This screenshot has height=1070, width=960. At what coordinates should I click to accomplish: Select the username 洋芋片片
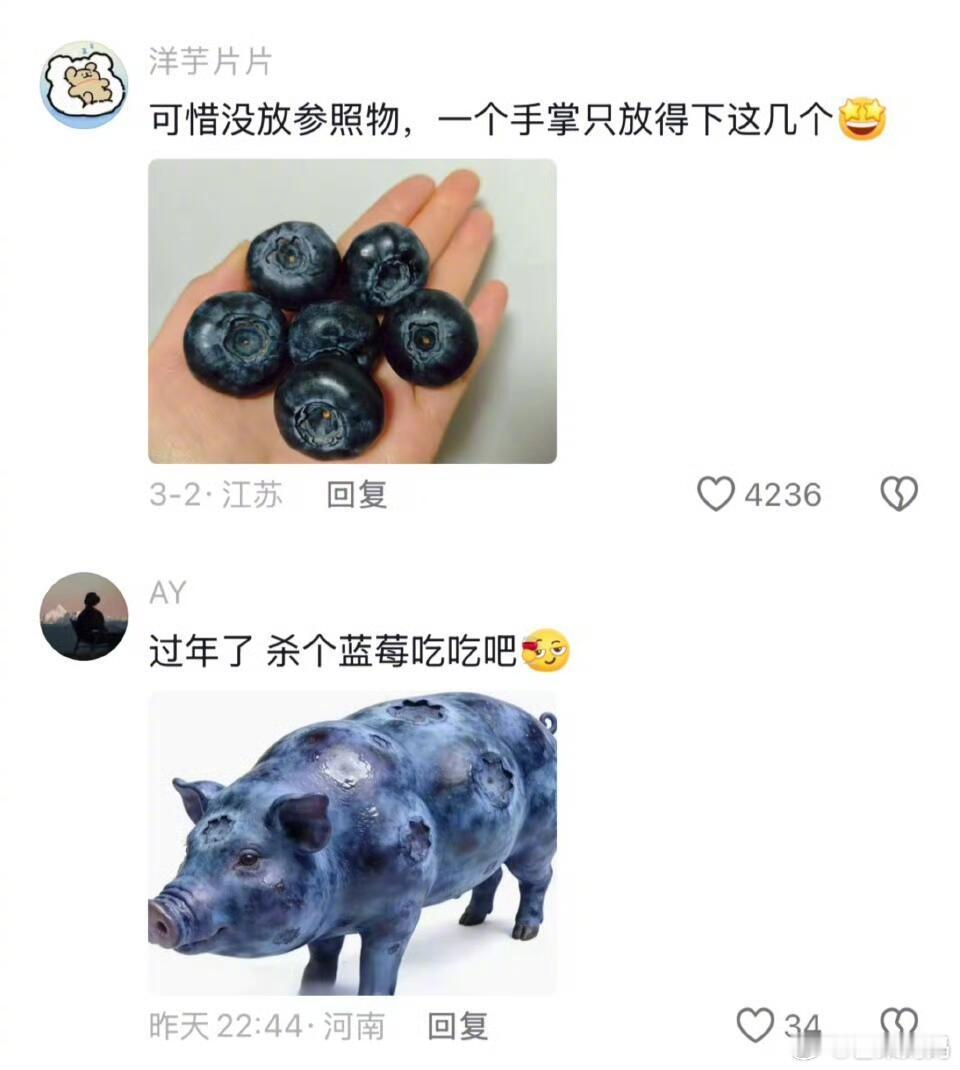pos(208,62)
